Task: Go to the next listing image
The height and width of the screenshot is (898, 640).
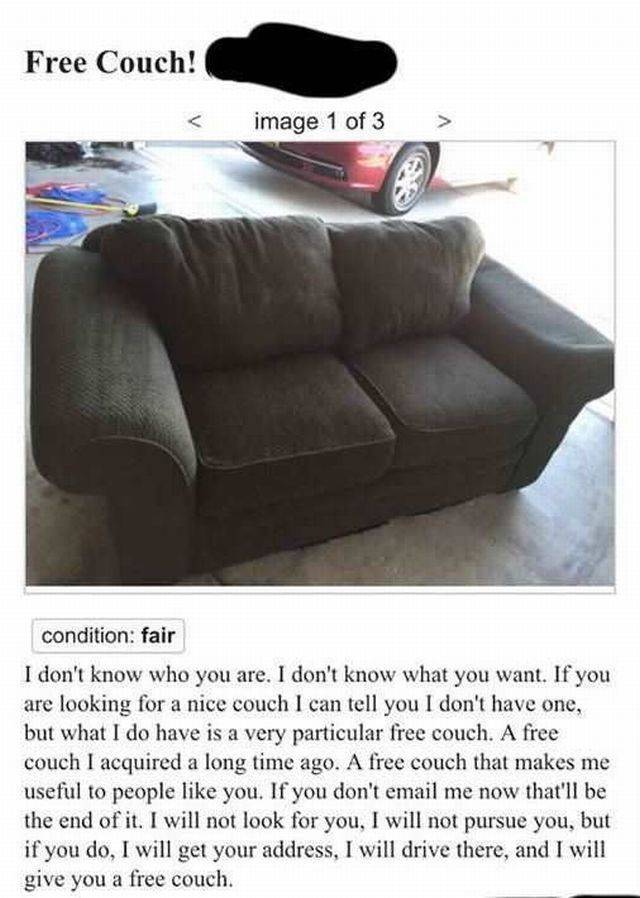Action: click(445, 122)
